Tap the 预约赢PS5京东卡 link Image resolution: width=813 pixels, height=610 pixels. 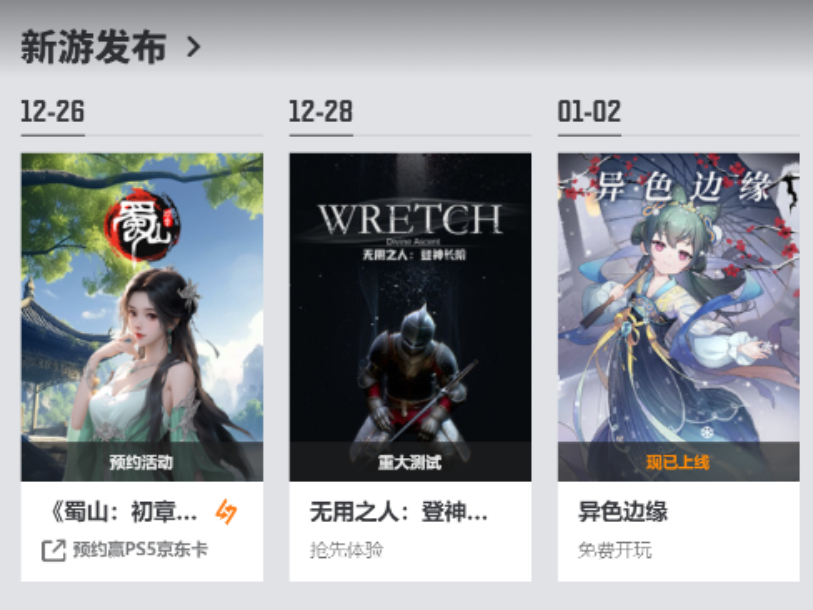click(x=127, y=550)
